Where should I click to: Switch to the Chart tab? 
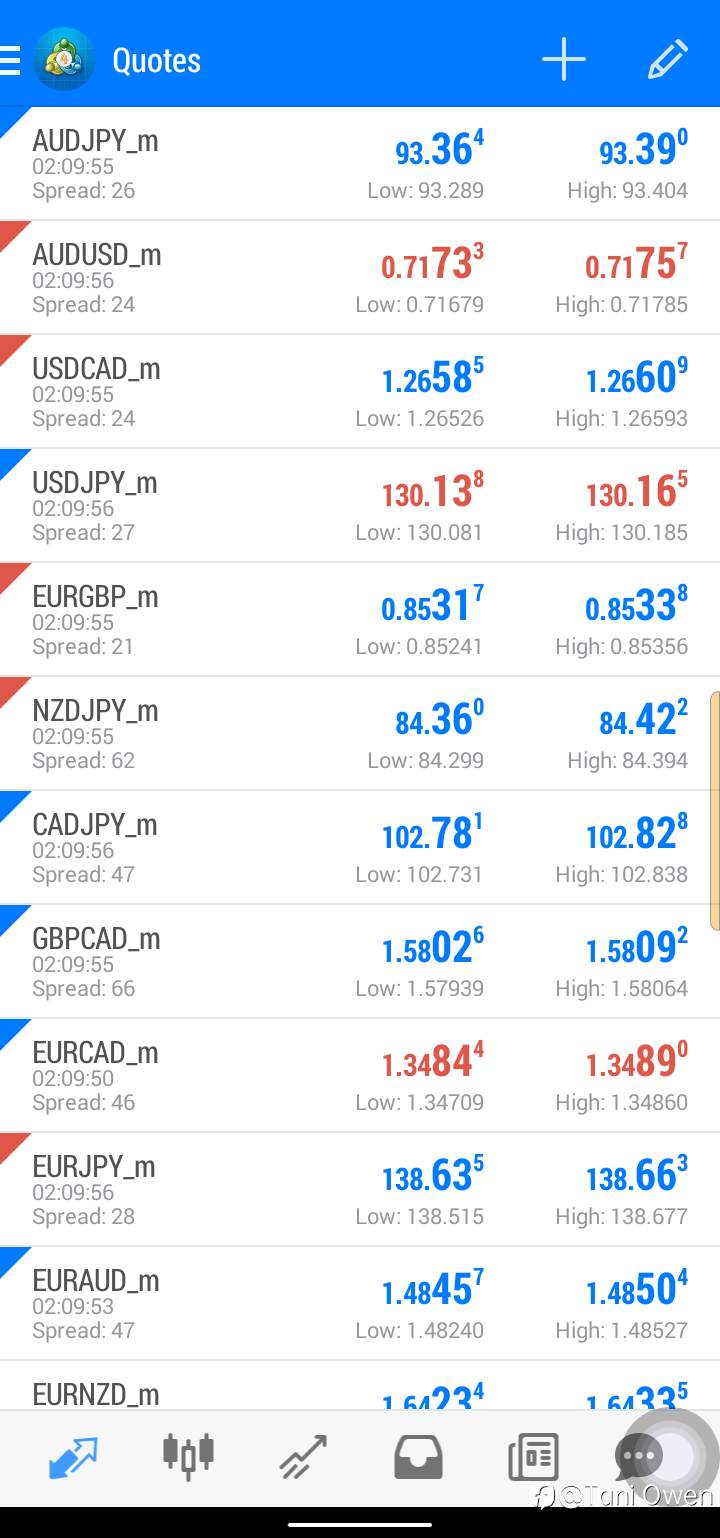pyautogui.click(x=188, y=1457)
